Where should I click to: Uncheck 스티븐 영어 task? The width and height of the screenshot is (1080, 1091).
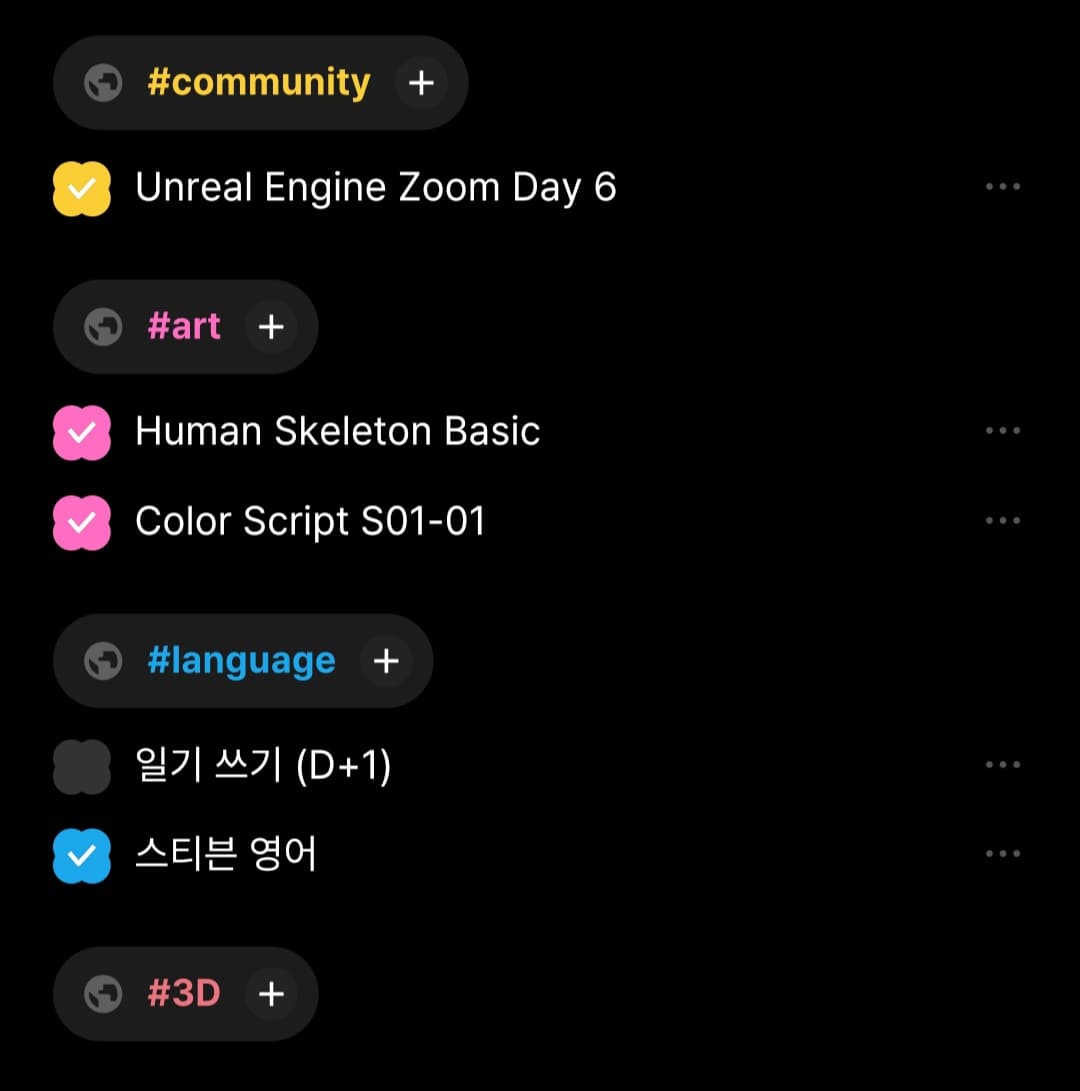[x=81, y=856]
